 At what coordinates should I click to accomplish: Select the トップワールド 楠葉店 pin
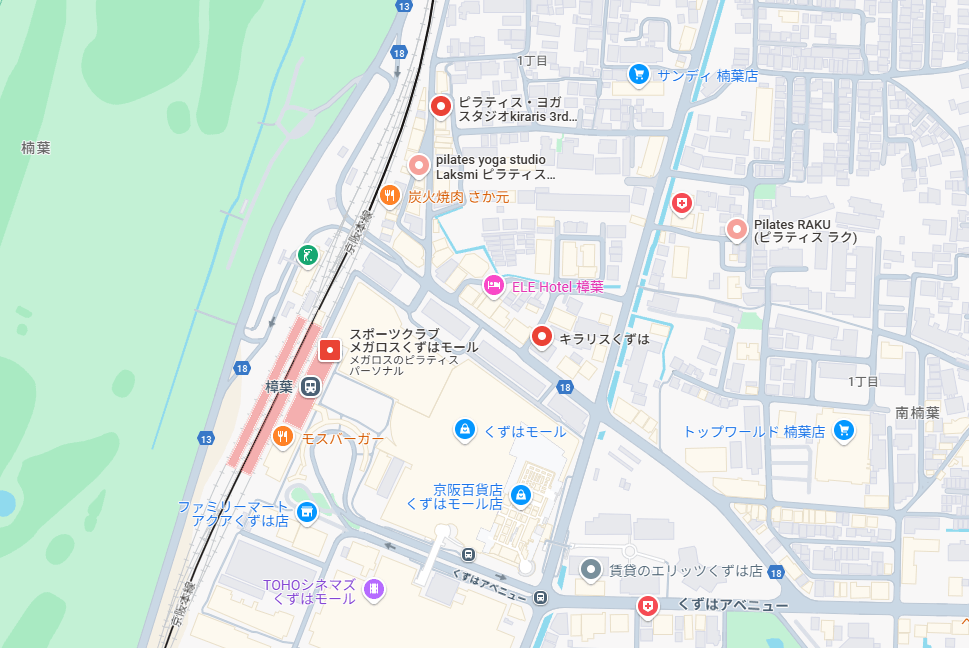point(844,430)
